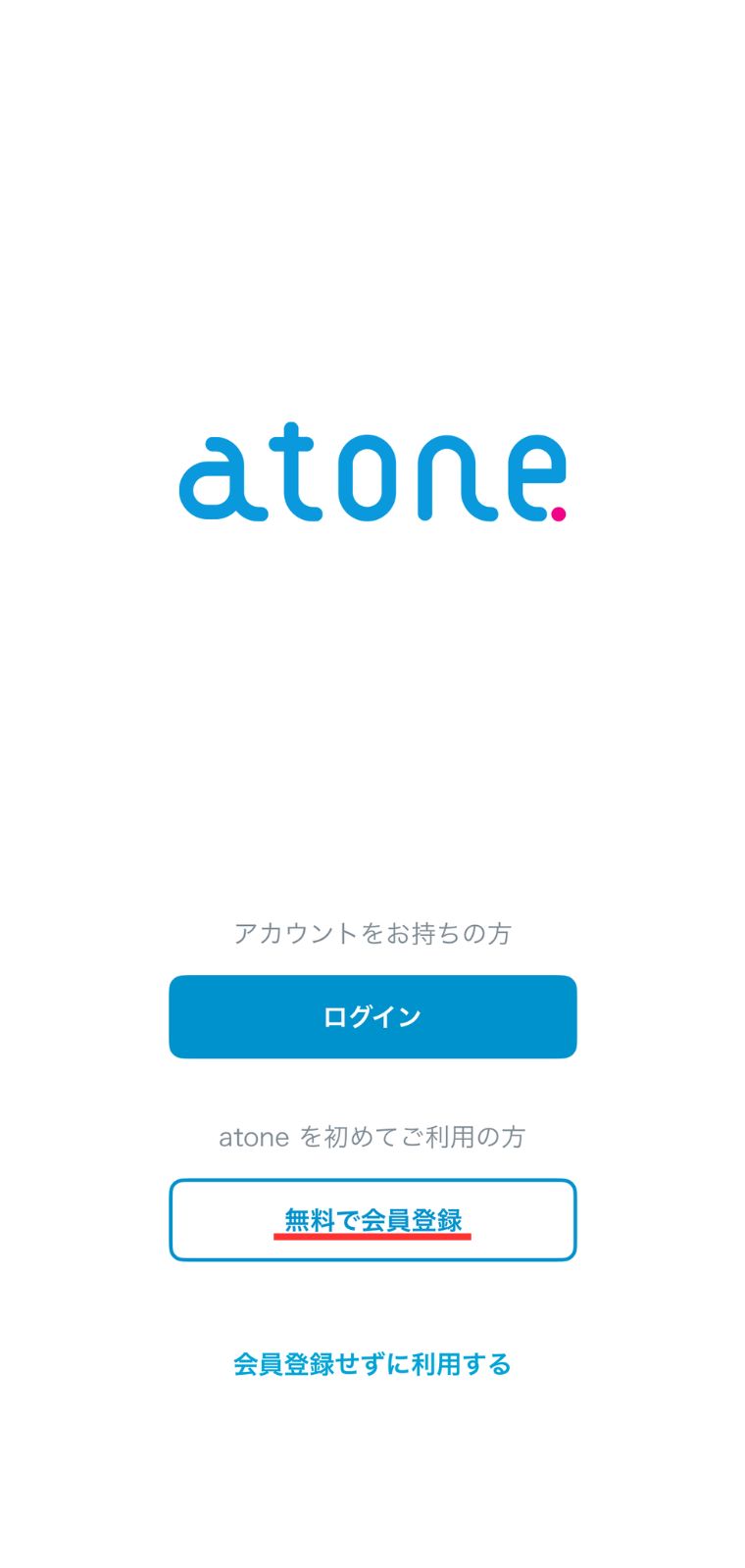Open the 会員登録せずに利用する link

point(372,1364)
